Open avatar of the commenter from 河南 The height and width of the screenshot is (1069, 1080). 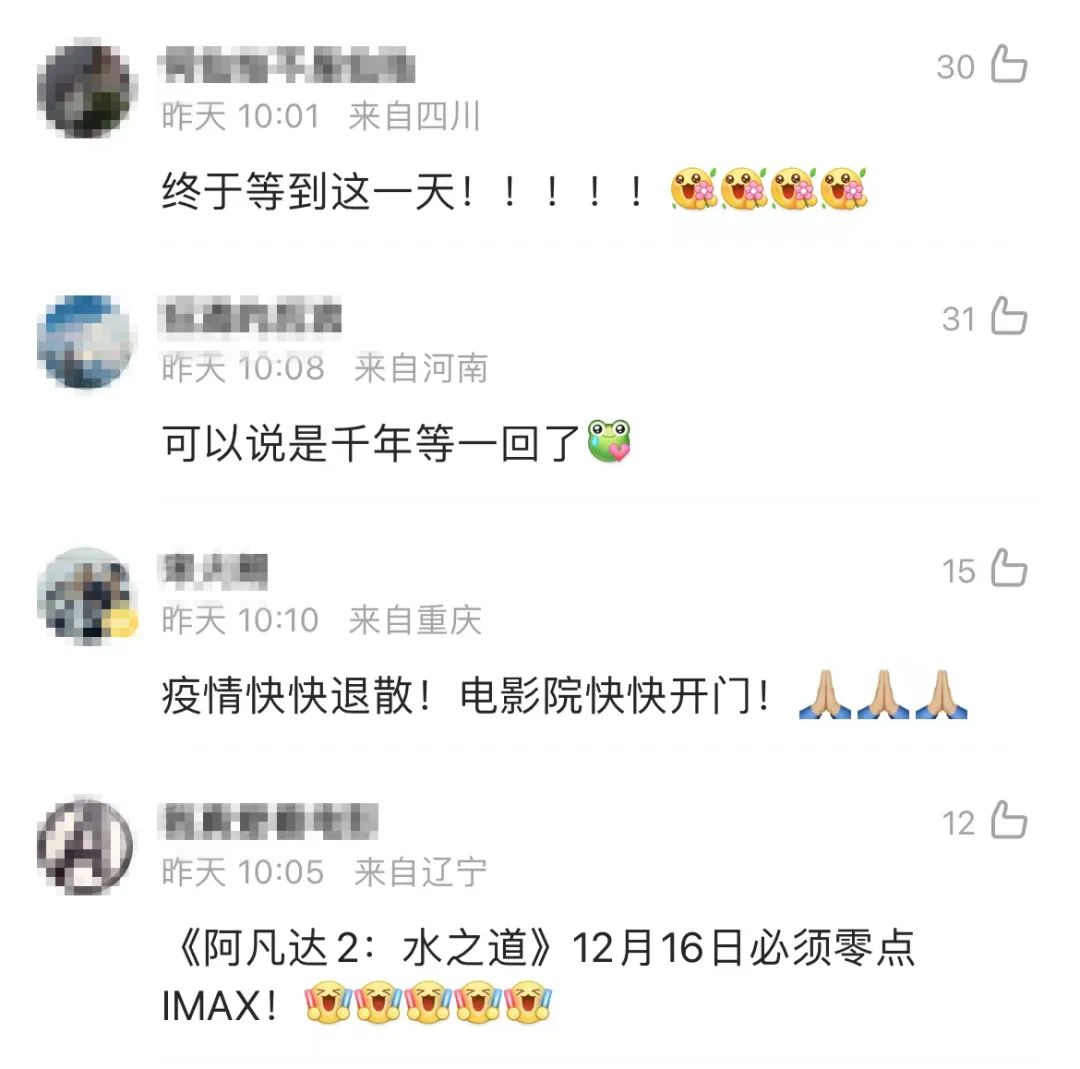tap(84, 342)
